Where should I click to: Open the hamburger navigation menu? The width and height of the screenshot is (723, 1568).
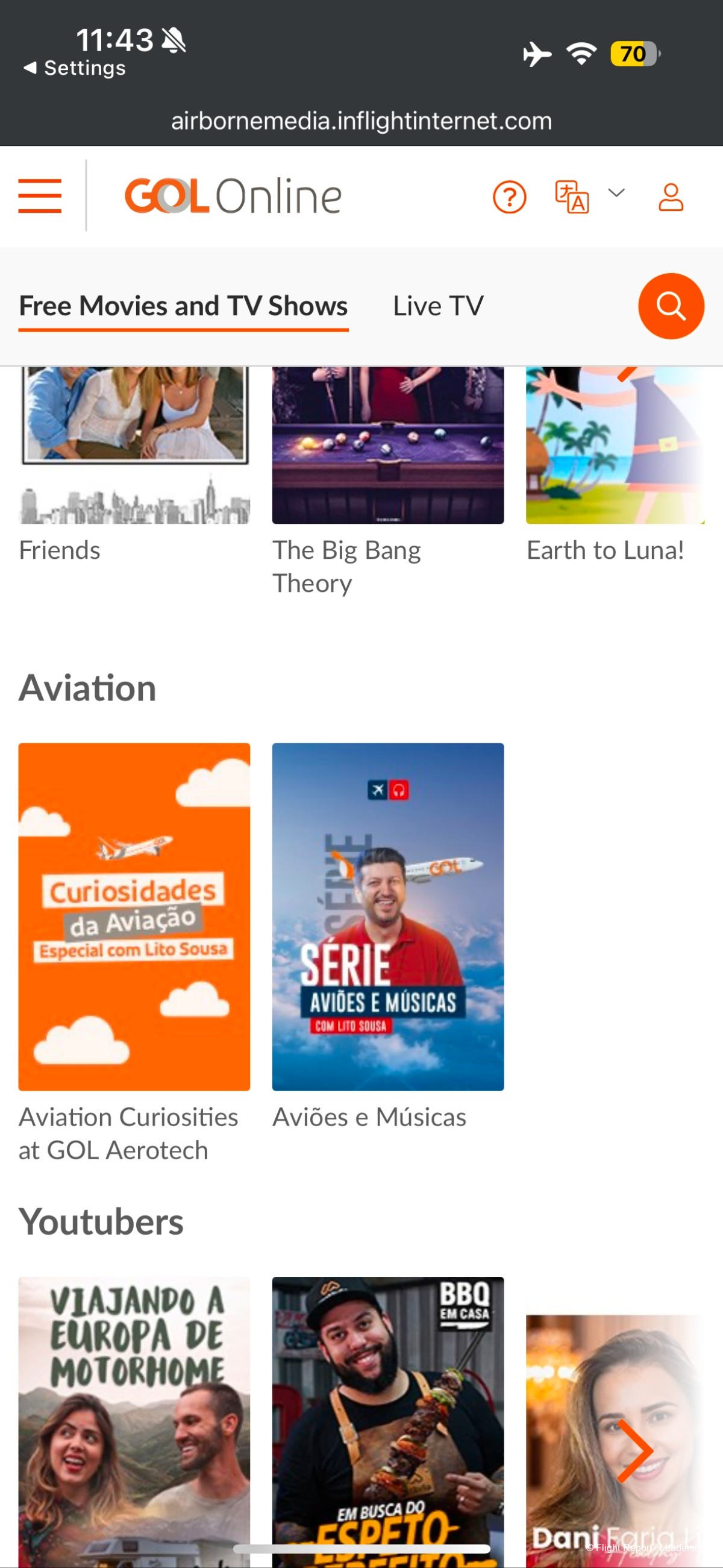click(40, 196)
